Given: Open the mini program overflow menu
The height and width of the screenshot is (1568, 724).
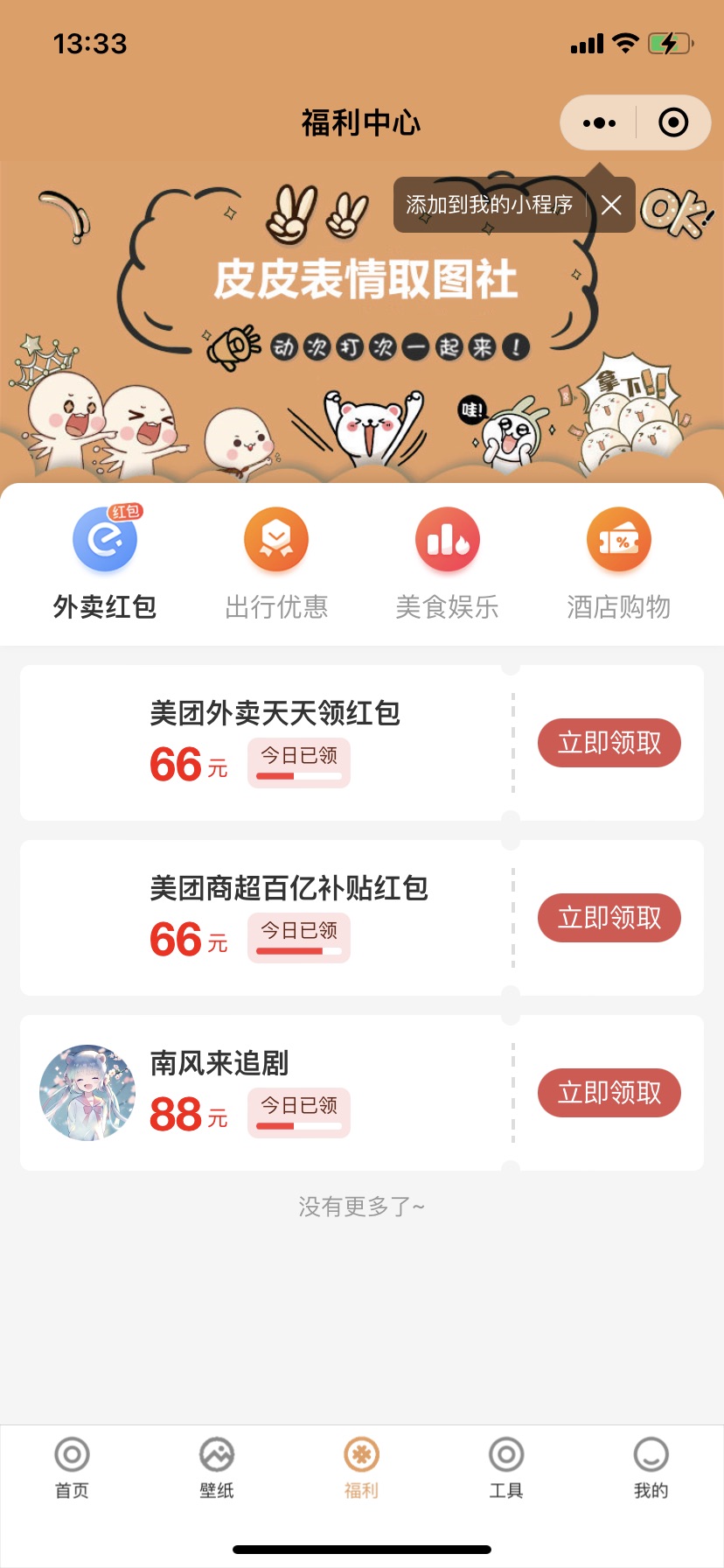Looking at the screenshot, I should pyautogui.click(x=599, y=123).
